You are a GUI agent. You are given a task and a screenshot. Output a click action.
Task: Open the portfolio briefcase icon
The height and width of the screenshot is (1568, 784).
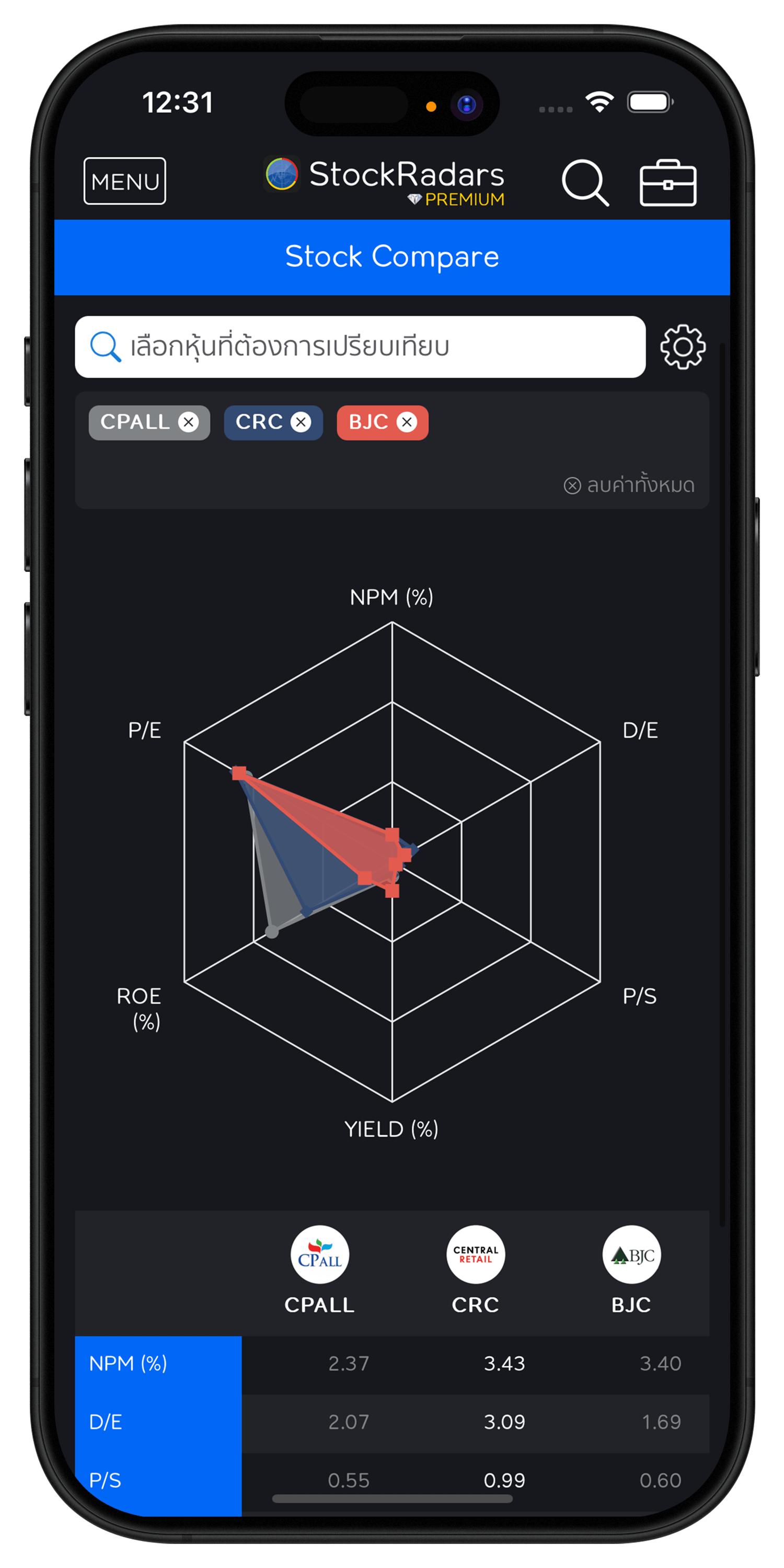point(668,182)
